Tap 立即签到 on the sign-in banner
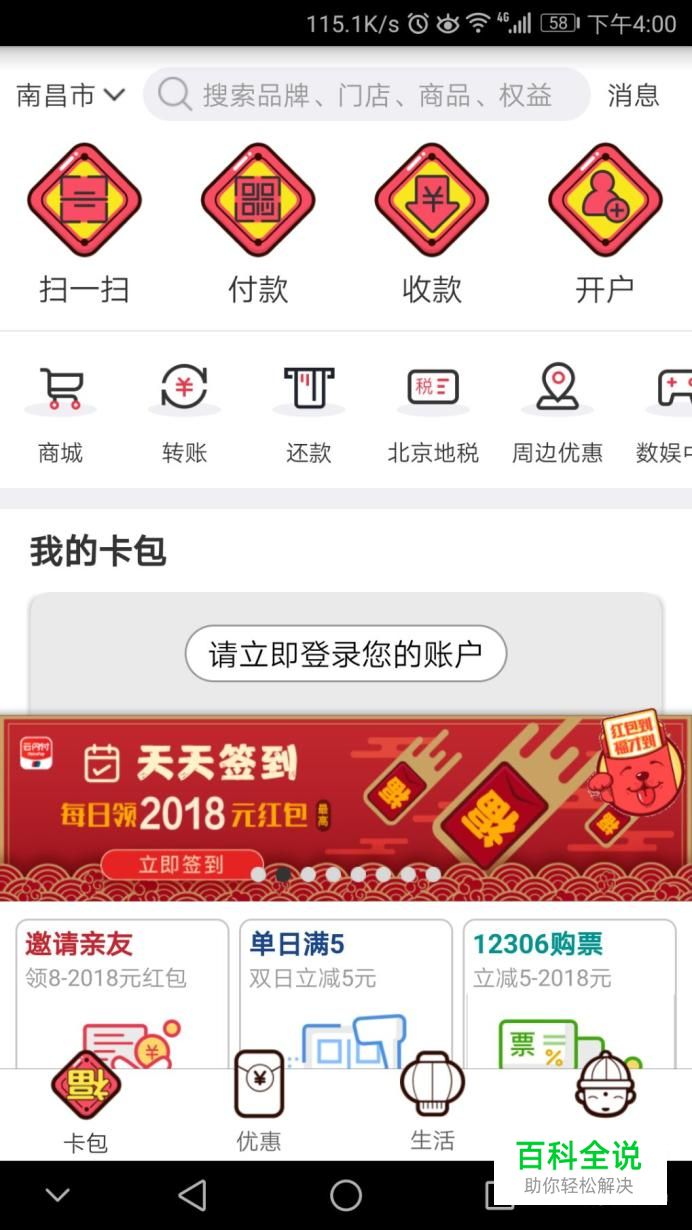Image resolution: width=692 pixels, height=1230 pixels. (181, 864)
